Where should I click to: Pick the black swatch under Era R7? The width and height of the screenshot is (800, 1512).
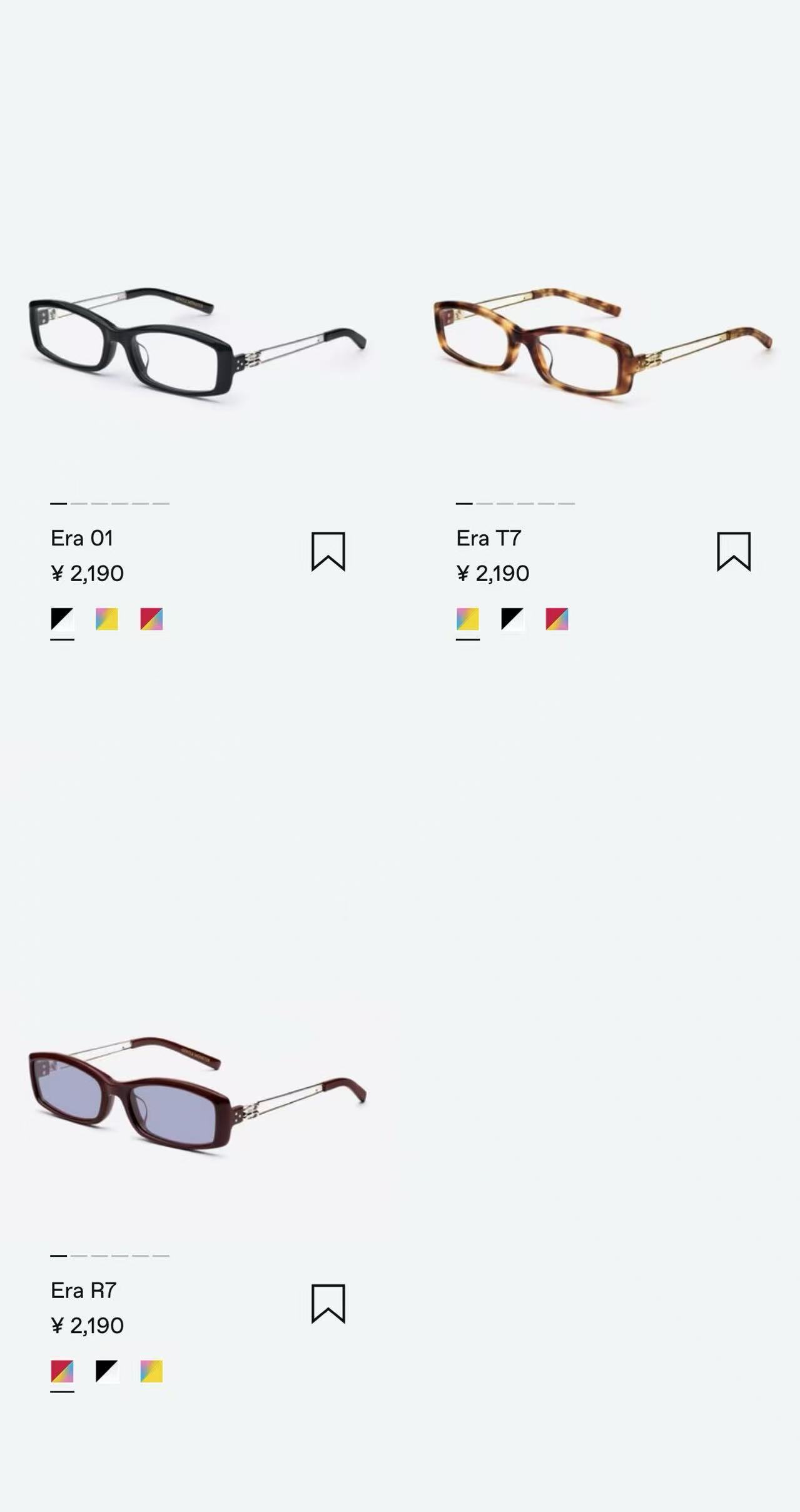click(x=107, y=1371)
